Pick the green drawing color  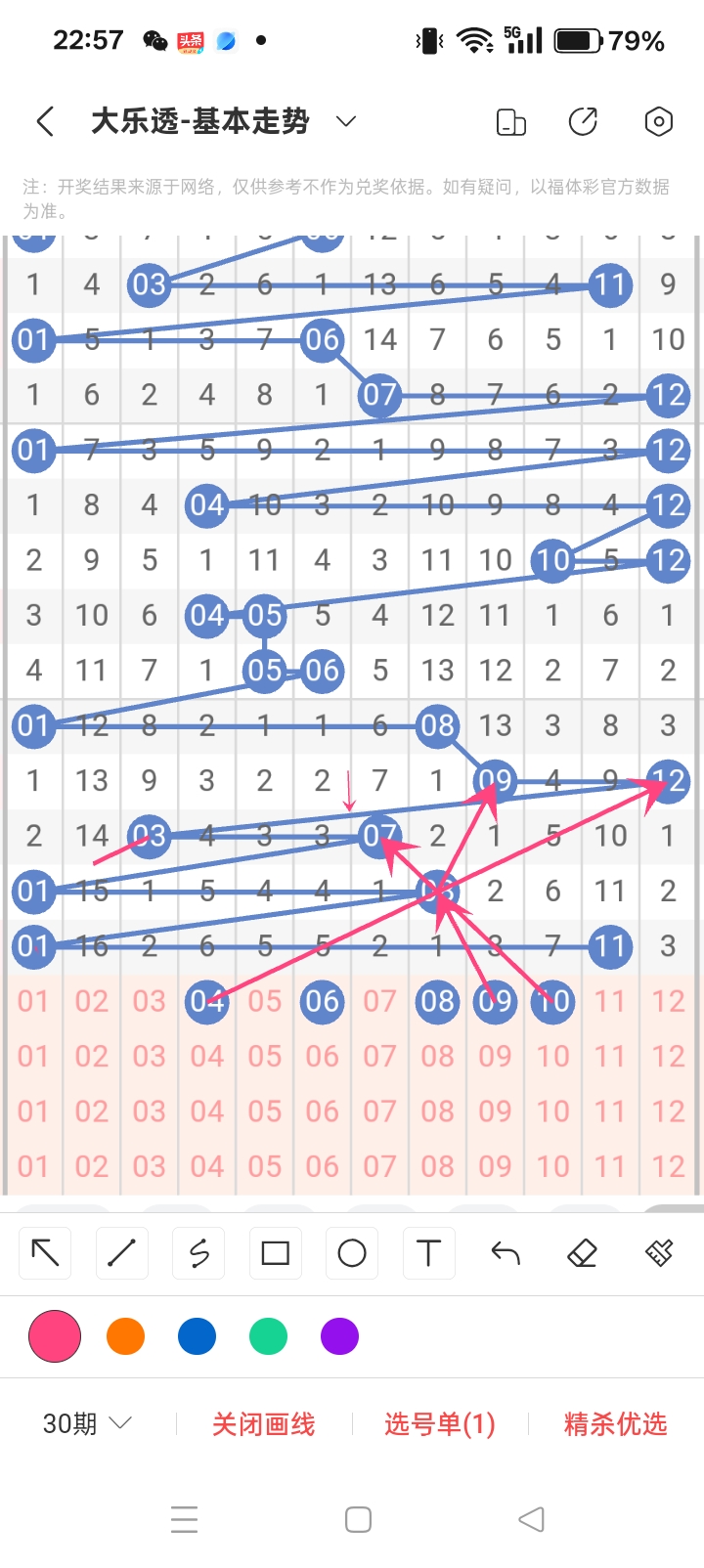pyautogui.click(x=268, y=1336)
